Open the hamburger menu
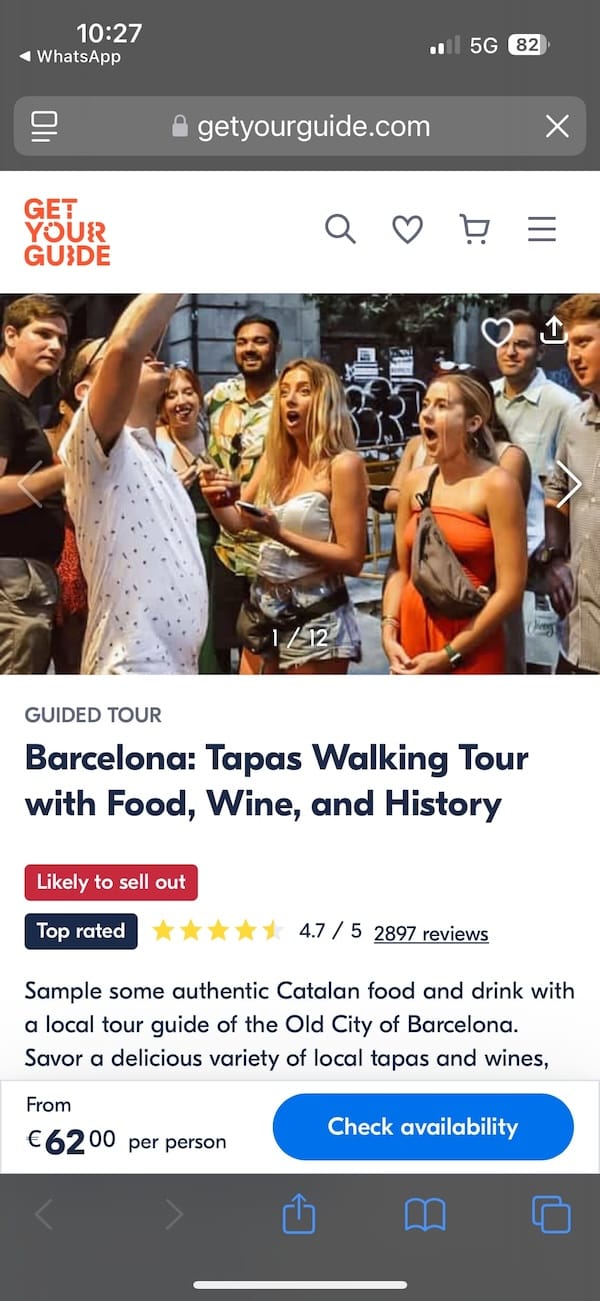This screenshot has height=1301, width=600. click(541, 230)
